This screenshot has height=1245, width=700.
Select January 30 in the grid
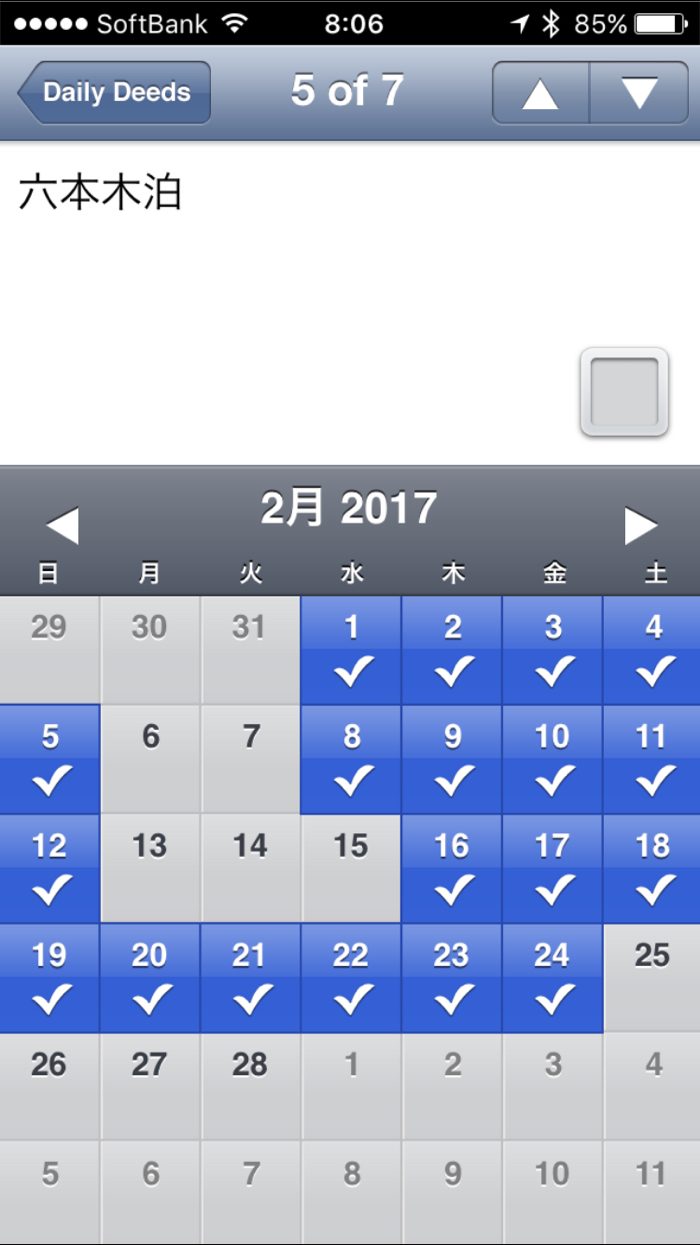150,650
